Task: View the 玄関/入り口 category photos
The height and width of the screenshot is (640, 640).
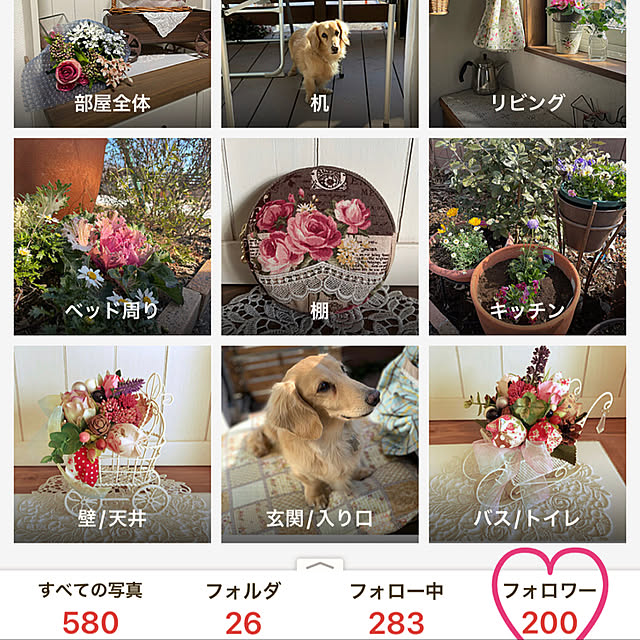Action: pyautogui.click(x=320, y=444)
